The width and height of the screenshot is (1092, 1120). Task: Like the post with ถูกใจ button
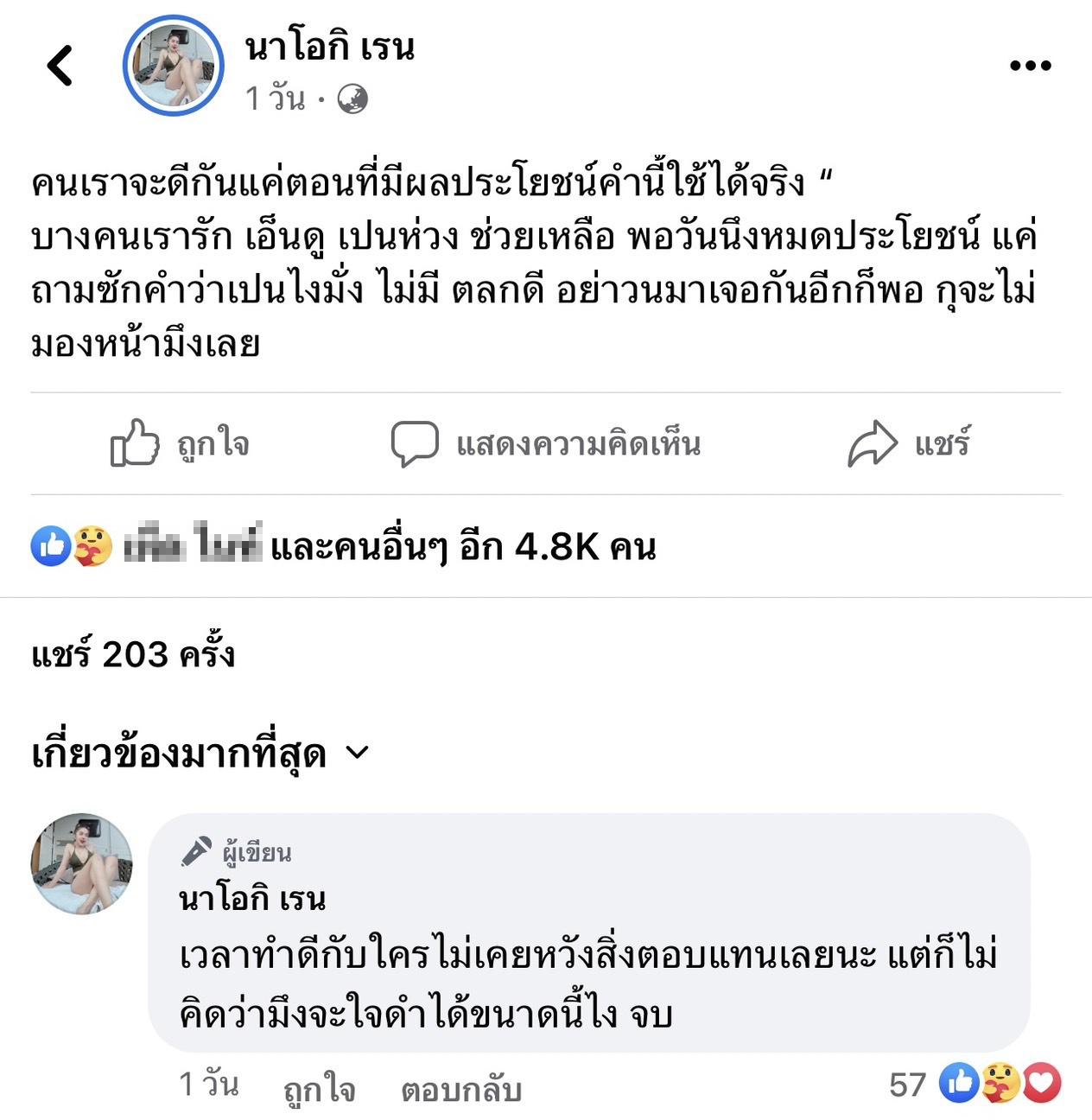click(180, 444)
